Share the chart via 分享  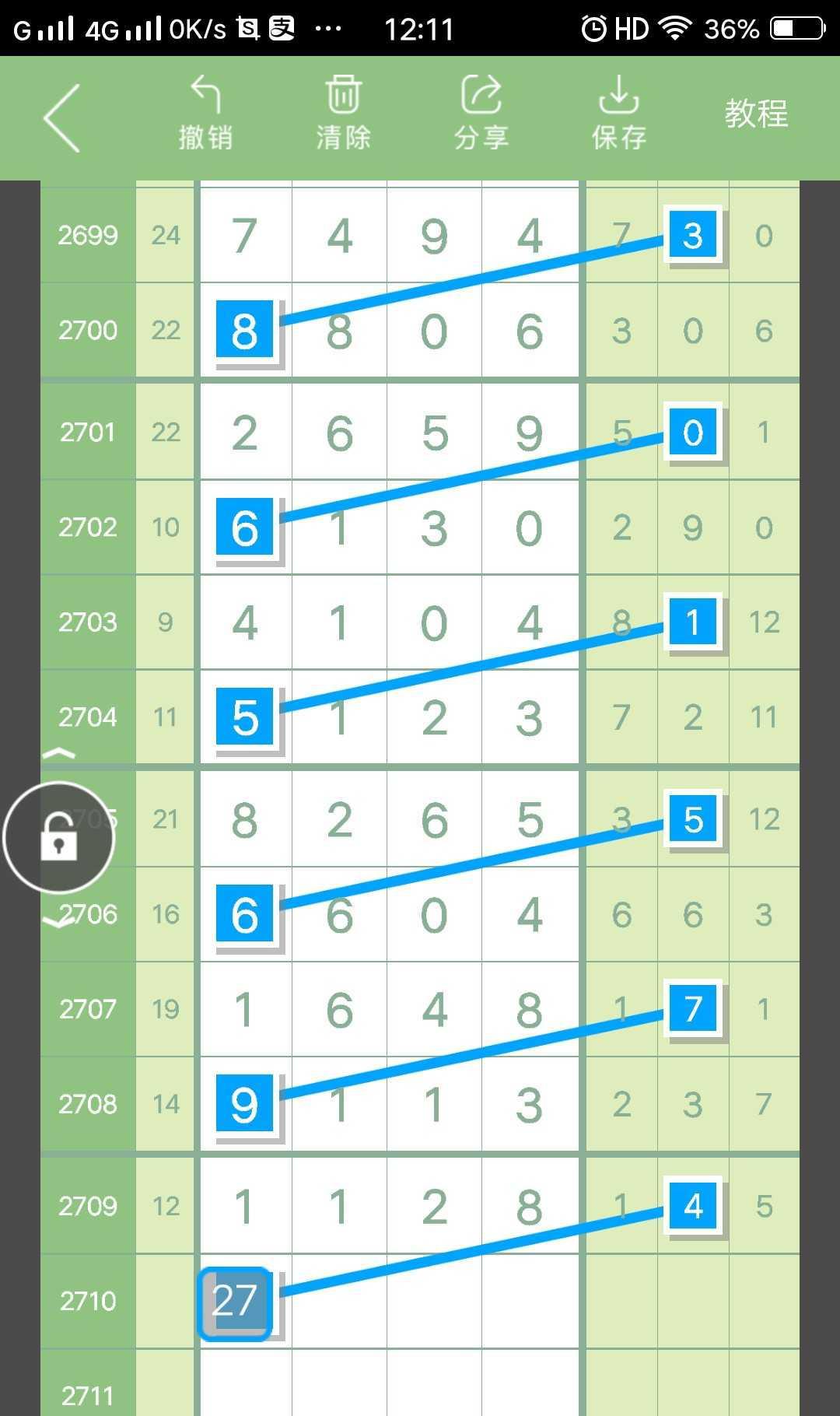(481, 114)
